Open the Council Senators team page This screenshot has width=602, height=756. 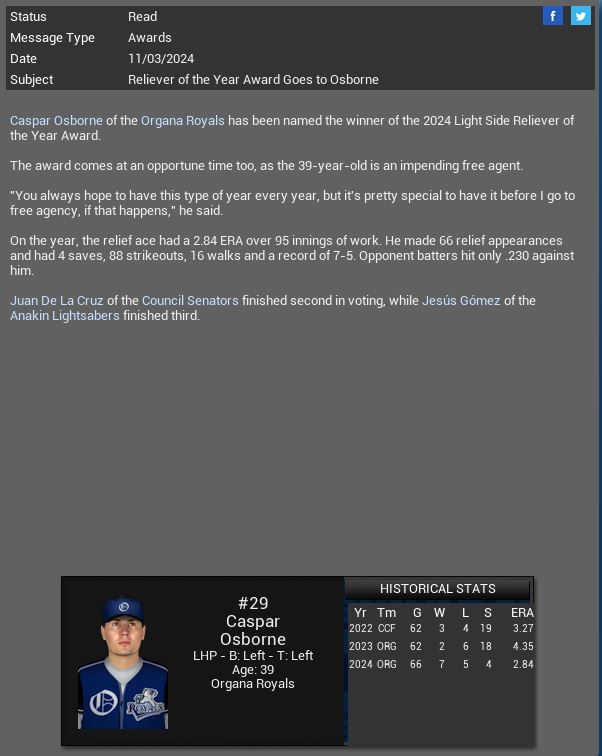[190, 301]
